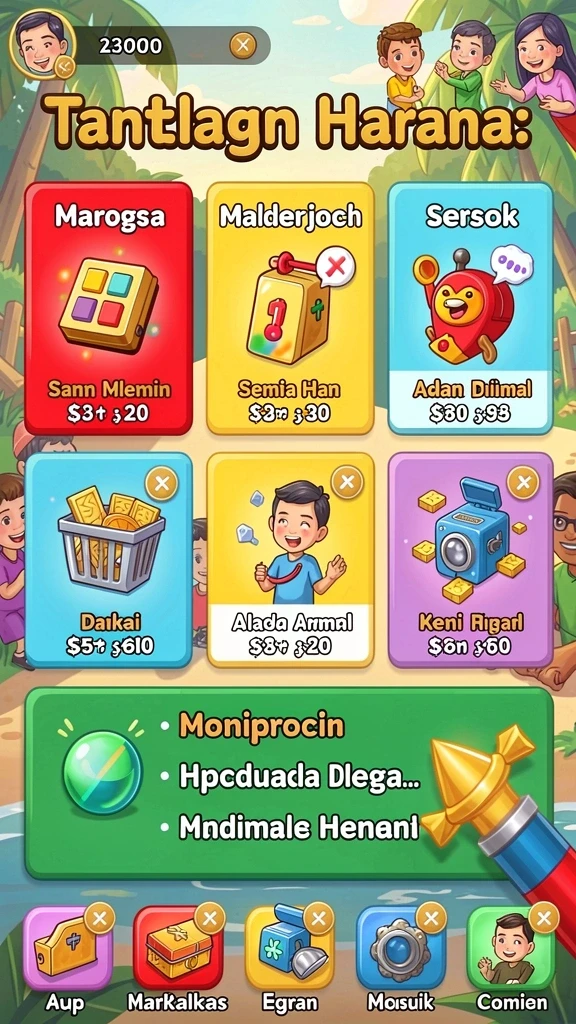Open the Marogsa red card

click(109, 308)
